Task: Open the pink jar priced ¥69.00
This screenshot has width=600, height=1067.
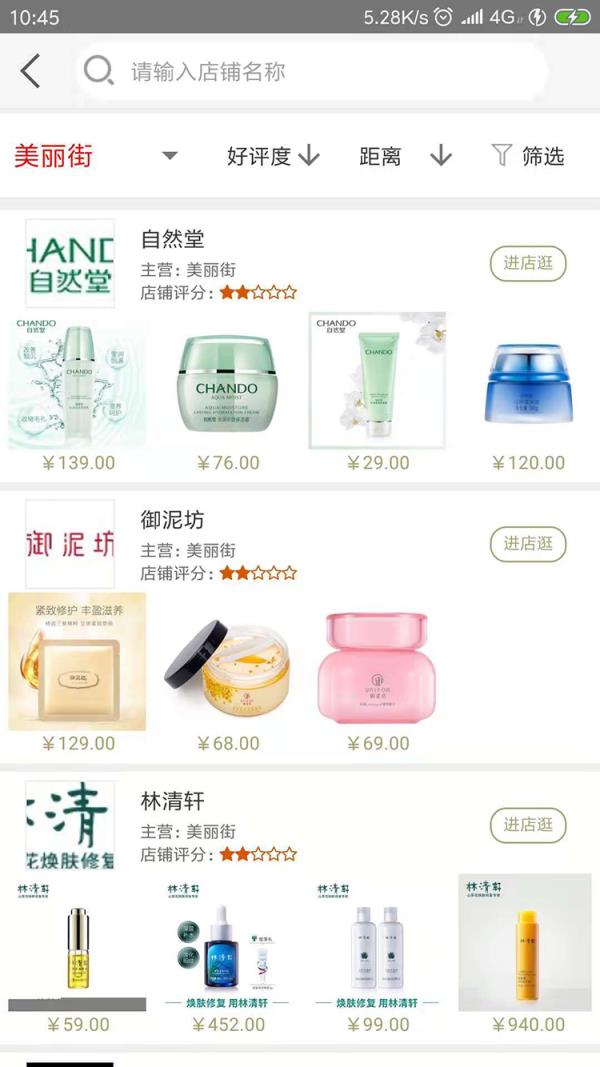Action: 378,662
